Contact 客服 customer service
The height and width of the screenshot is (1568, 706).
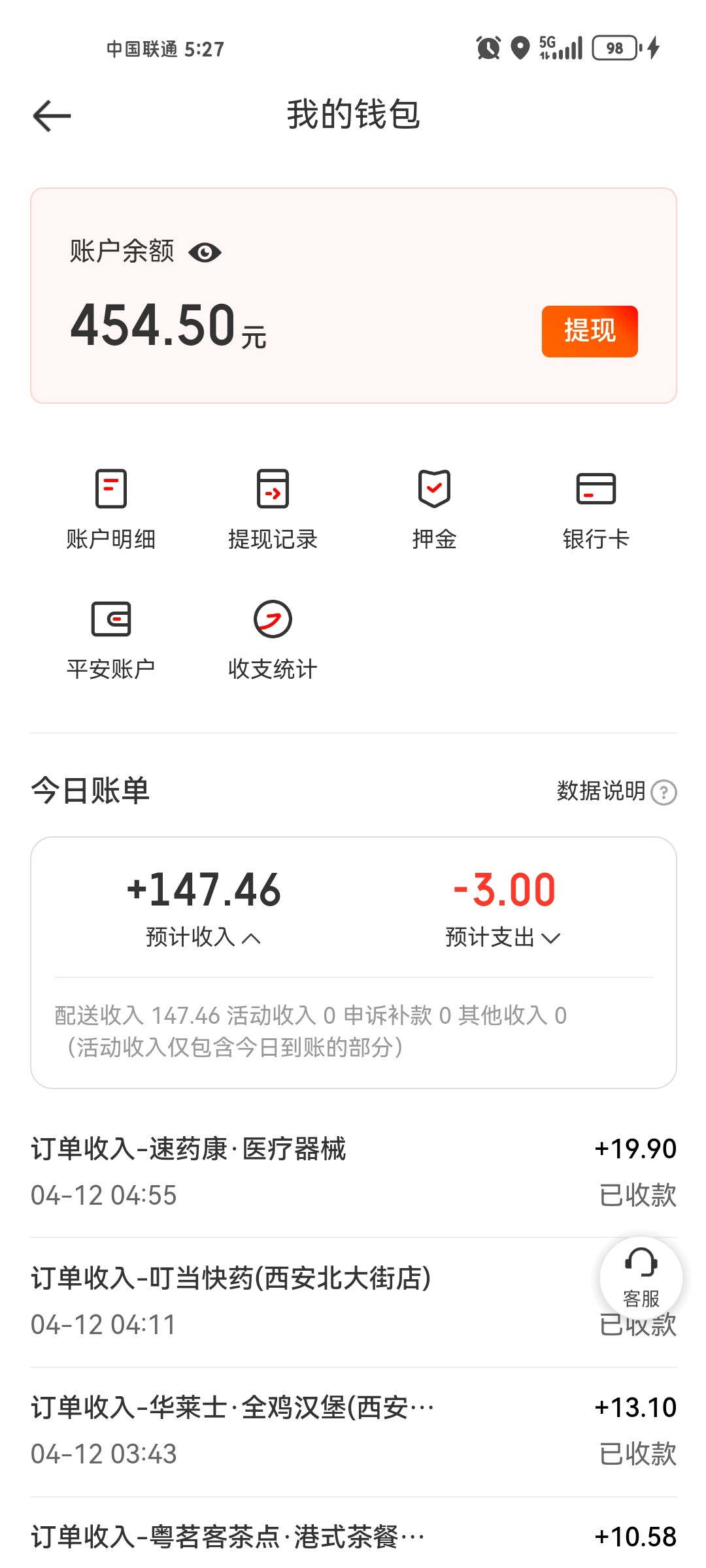click(641, 1276)
